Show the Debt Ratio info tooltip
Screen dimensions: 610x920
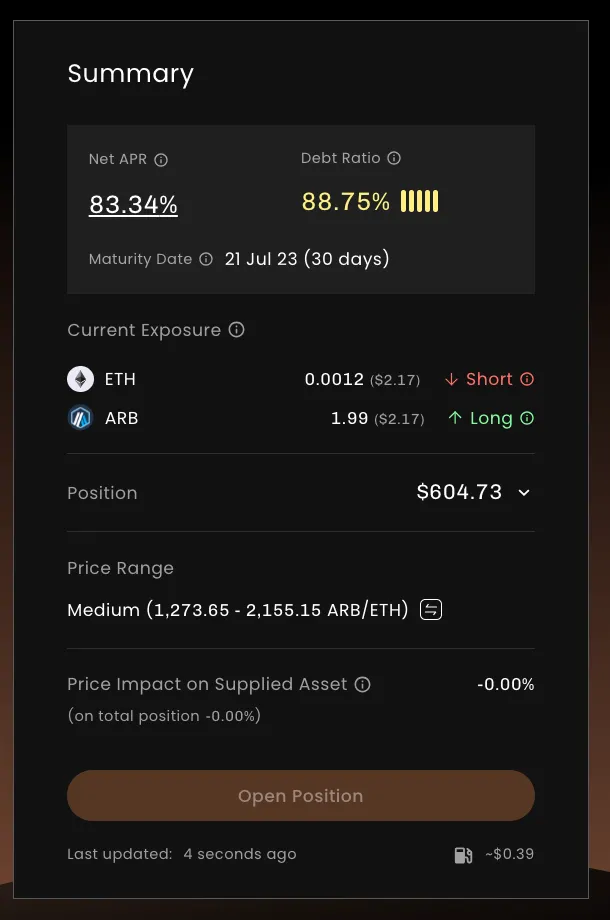394,158
